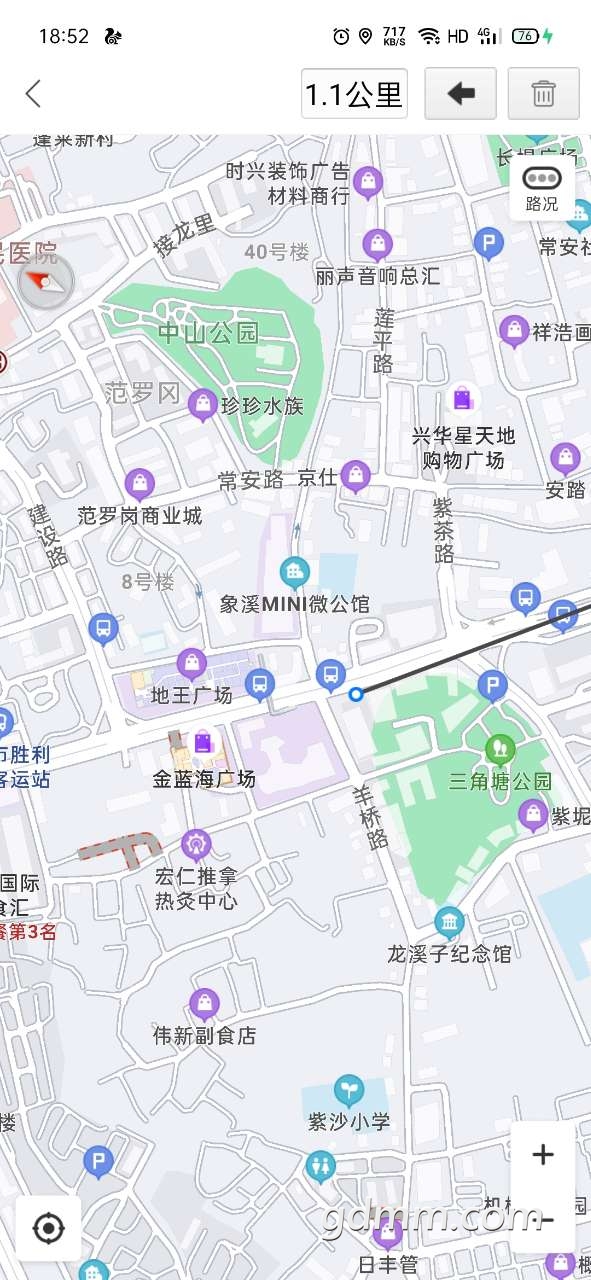Open the 龙溪子纪念馆 marker
This screenshot has width=591, height=1280.
[x=449, y=921]
